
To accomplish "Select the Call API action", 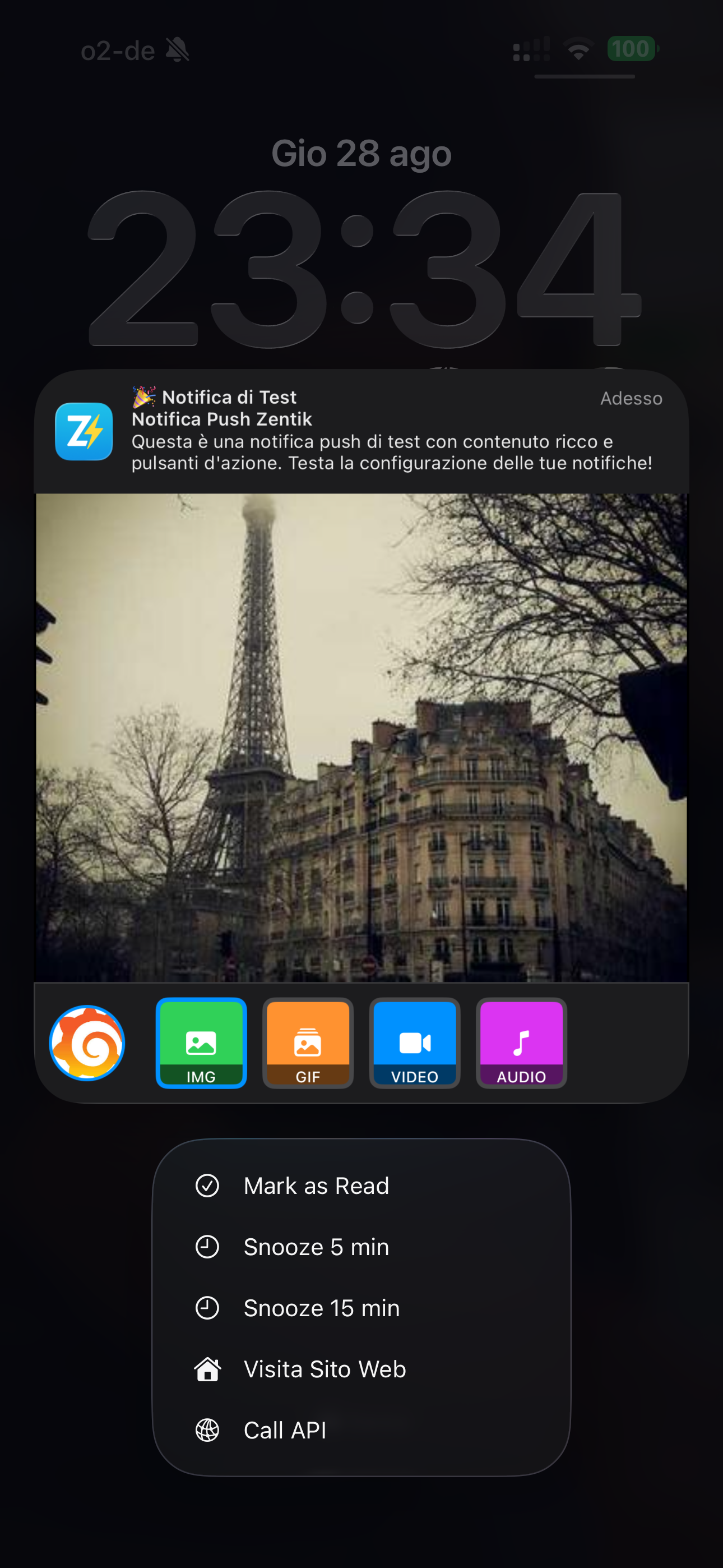I will 285,1430.
